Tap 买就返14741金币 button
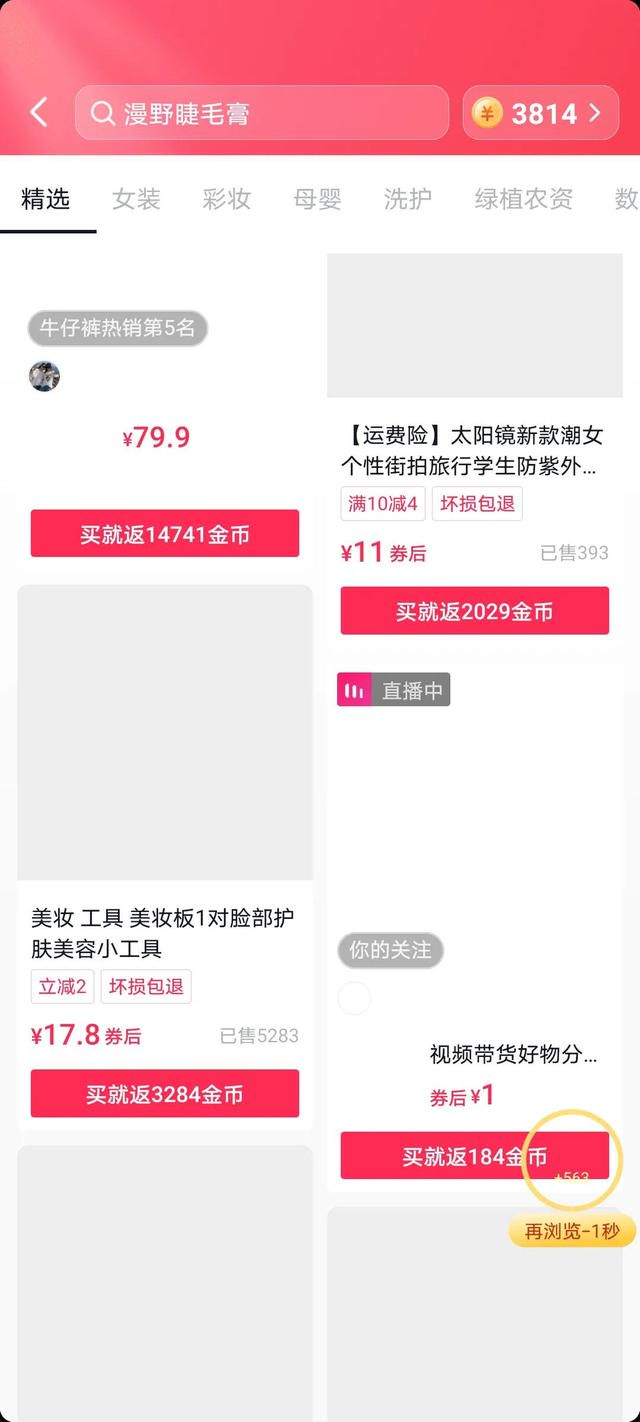 tap(165, 534)
